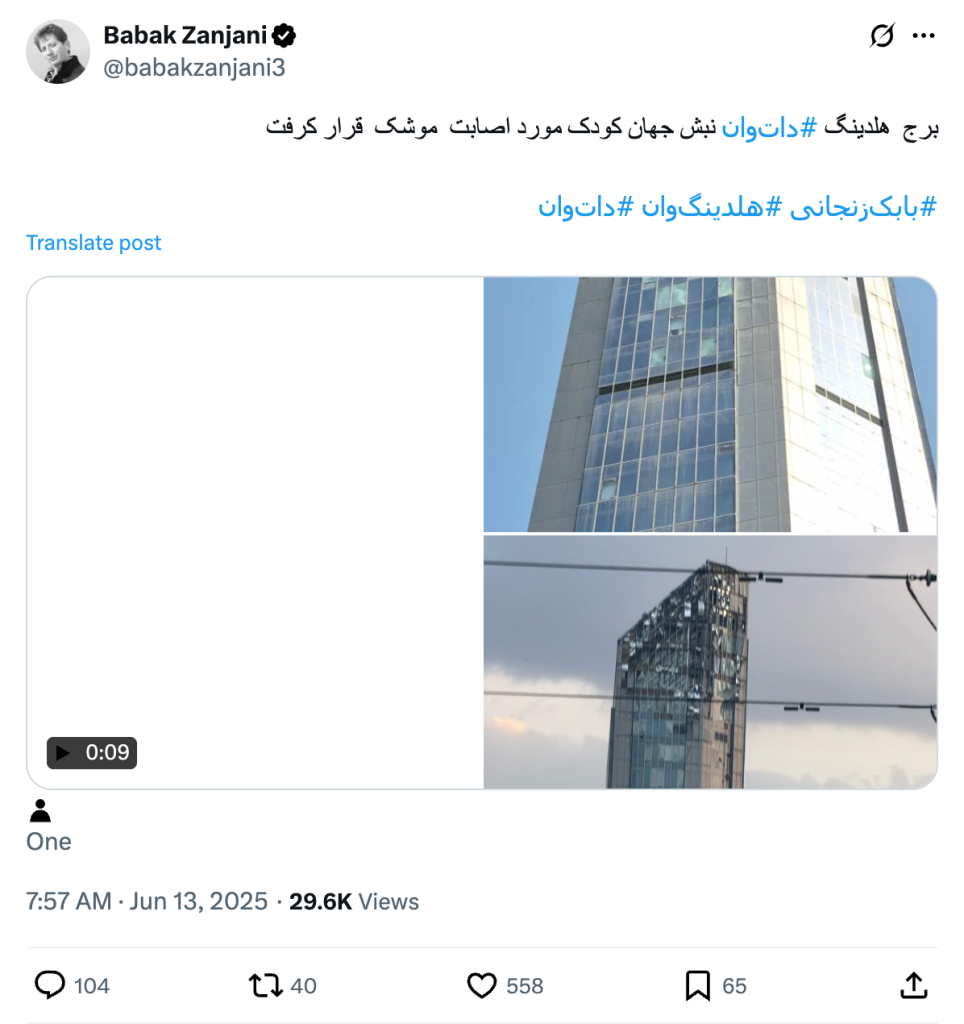The image size is (964, 1024).
Task: Open the top building photo
Action: (x=710, y=404)
